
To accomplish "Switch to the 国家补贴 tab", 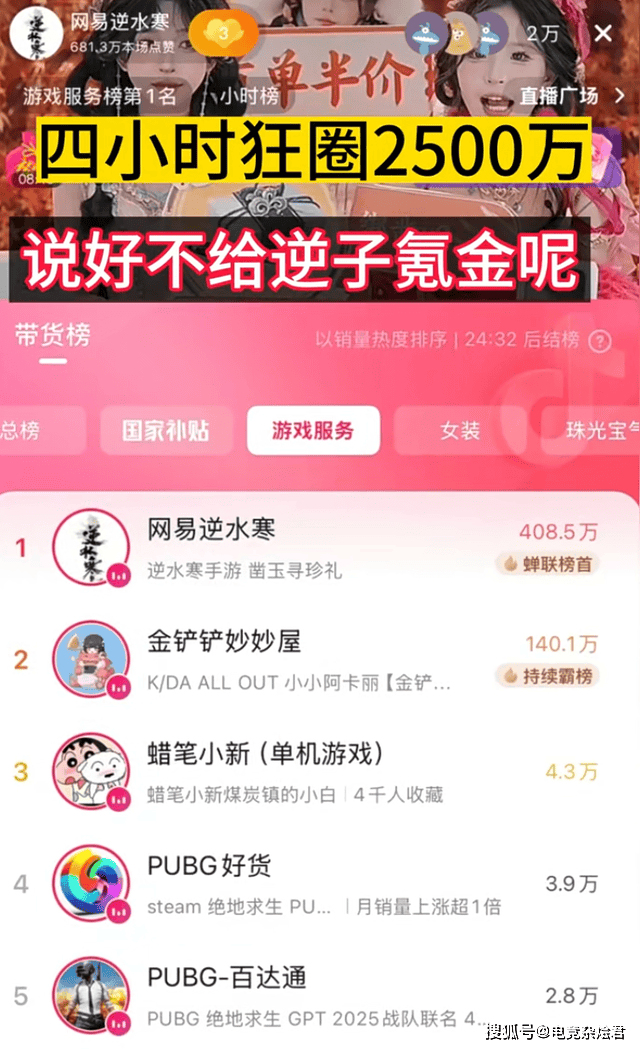I will coord(166,431).
